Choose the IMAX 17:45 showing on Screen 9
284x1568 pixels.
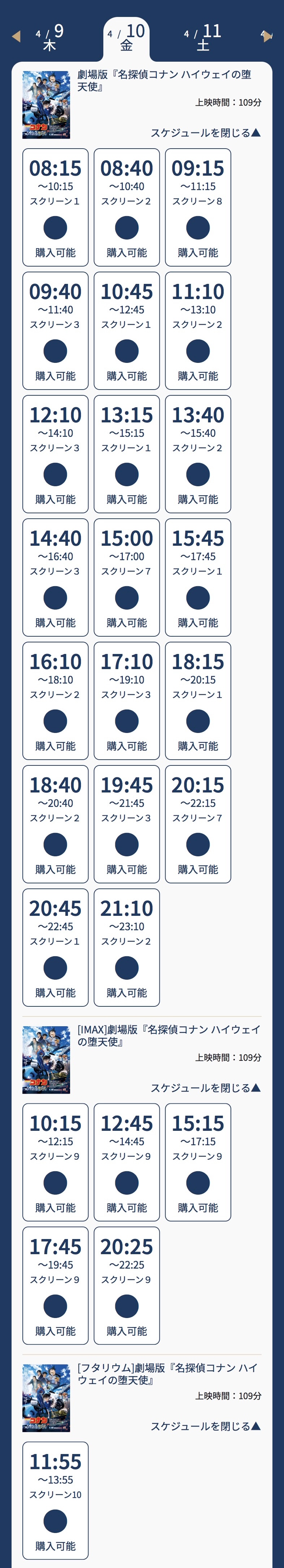click(x=55, y=1286)
